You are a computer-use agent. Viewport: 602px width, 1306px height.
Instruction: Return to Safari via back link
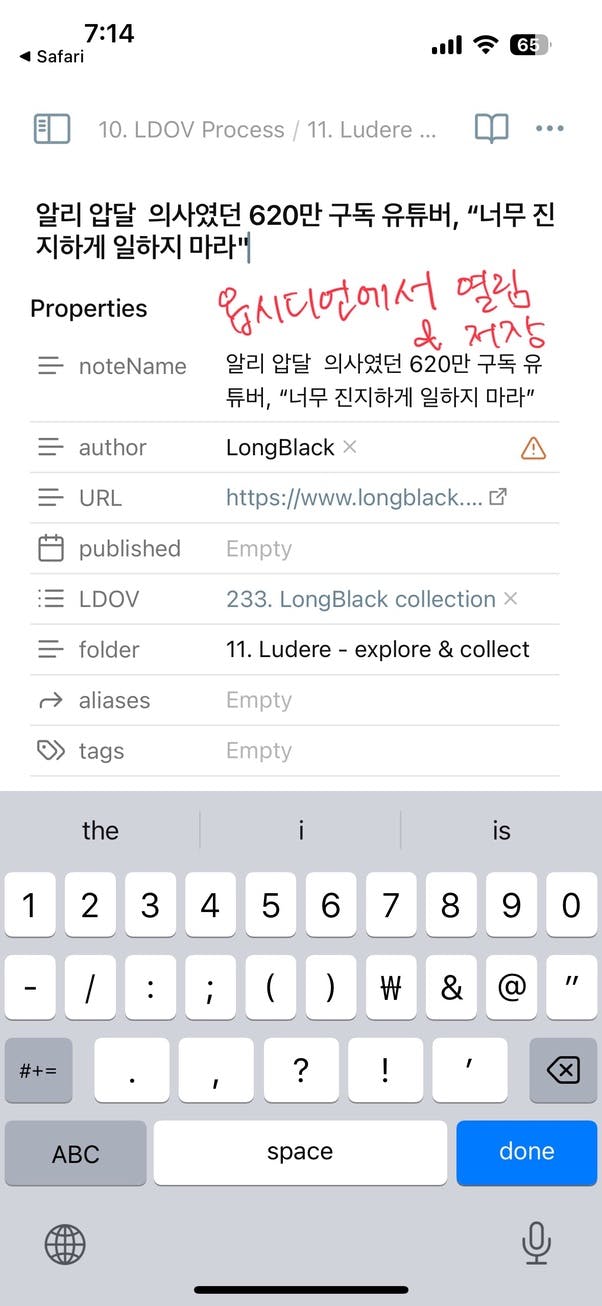tap(52, 57)
